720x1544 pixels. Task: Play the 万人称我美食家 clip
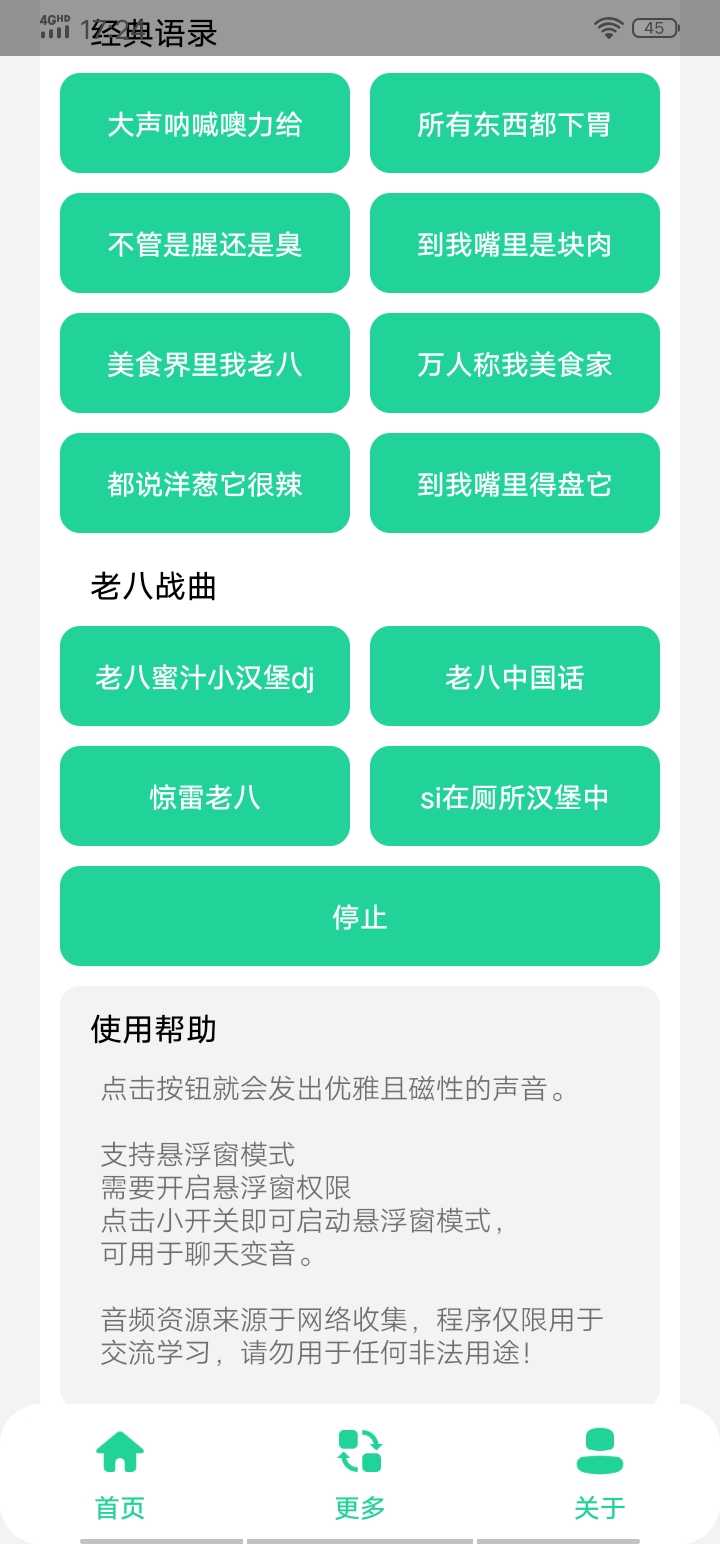514,364
